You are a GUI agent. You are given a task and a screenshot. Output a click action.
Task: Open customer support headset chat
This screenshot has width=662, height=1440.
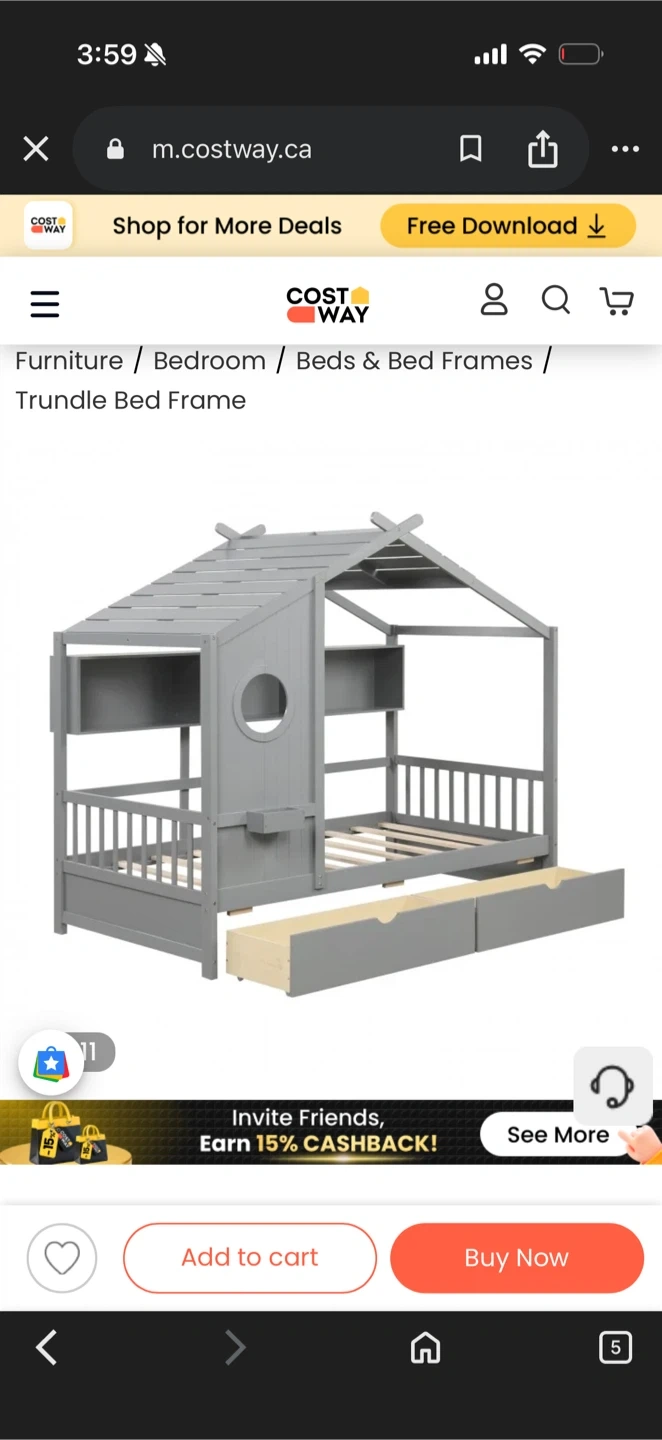click(x=612, y=1086)
